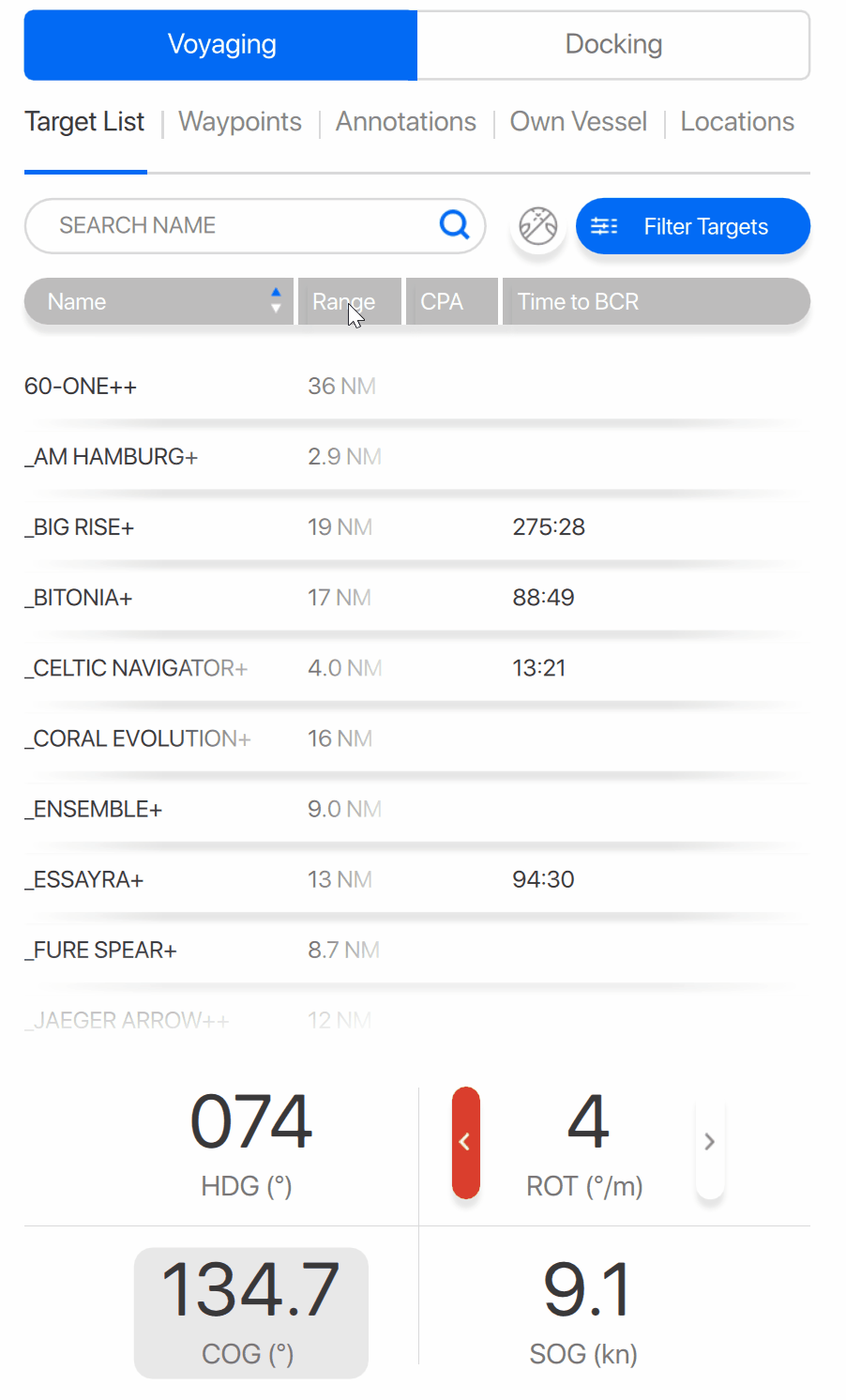
Task: Open the Locations tab
Action: pyautogui.click(x=737, y=121)
